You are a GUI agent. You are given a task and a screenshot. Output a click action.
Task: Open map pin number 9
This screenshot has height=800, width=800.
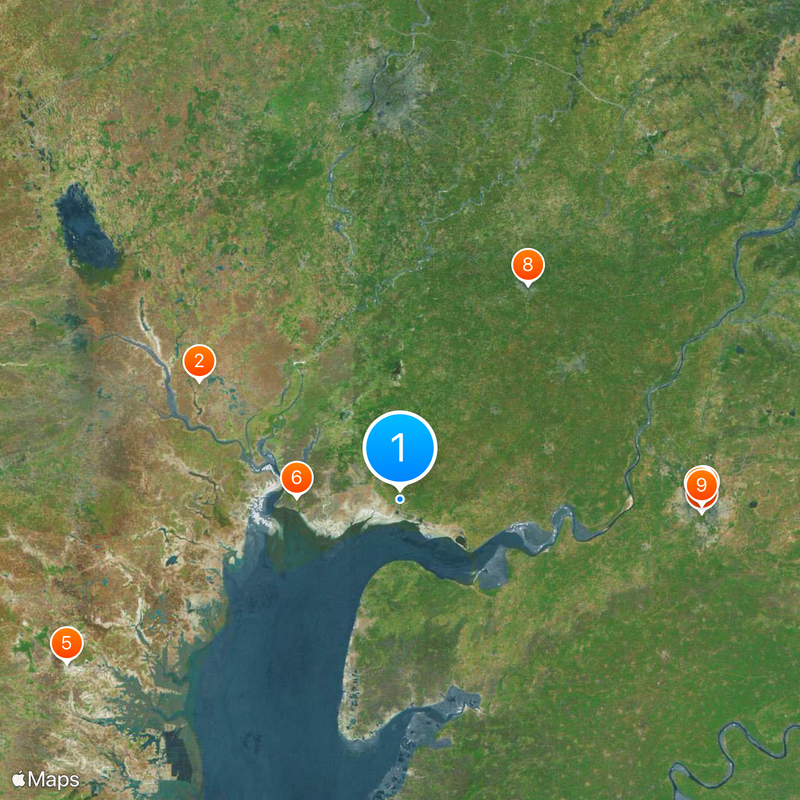point(702,486)
